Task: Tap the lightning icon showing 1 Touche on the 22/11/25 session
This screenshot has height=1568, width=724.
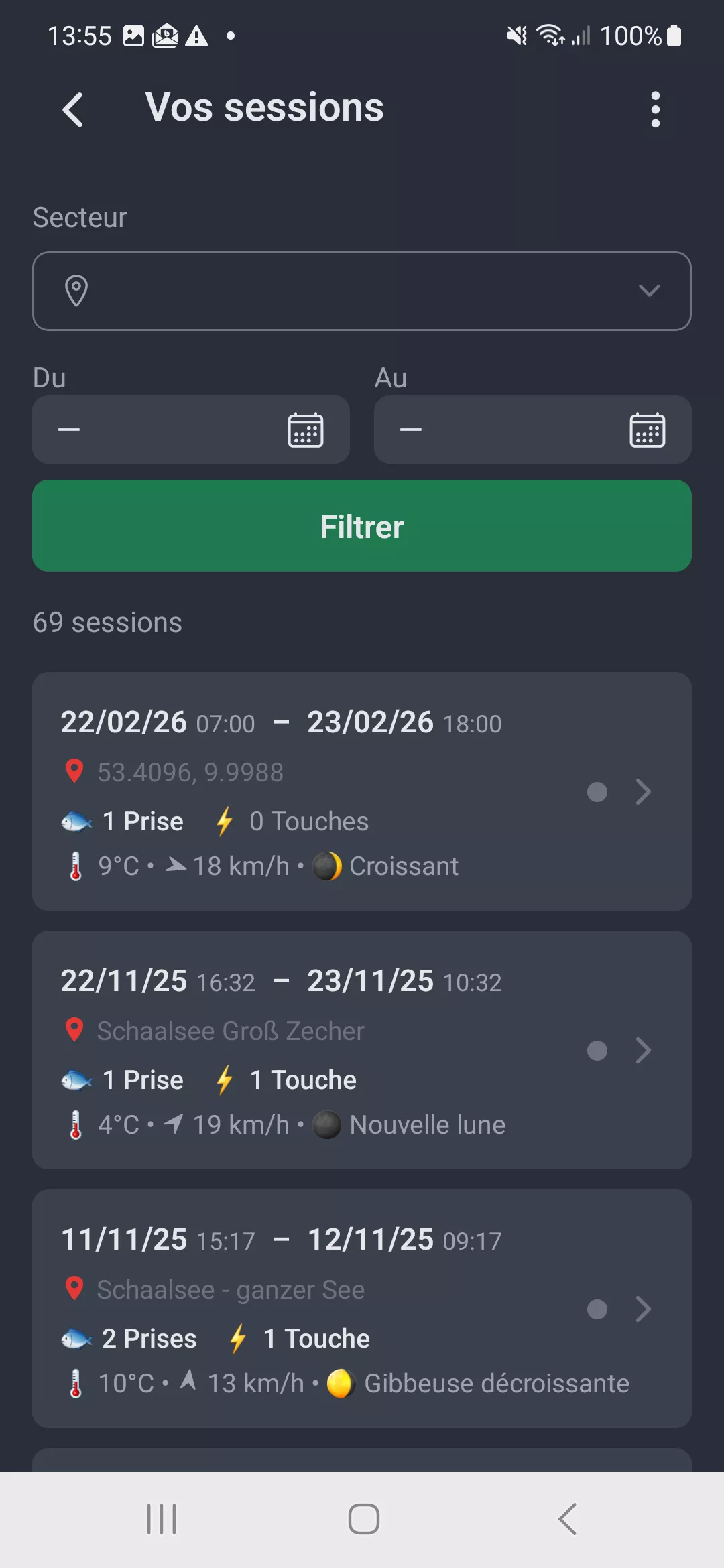Action: (223, 1079)
